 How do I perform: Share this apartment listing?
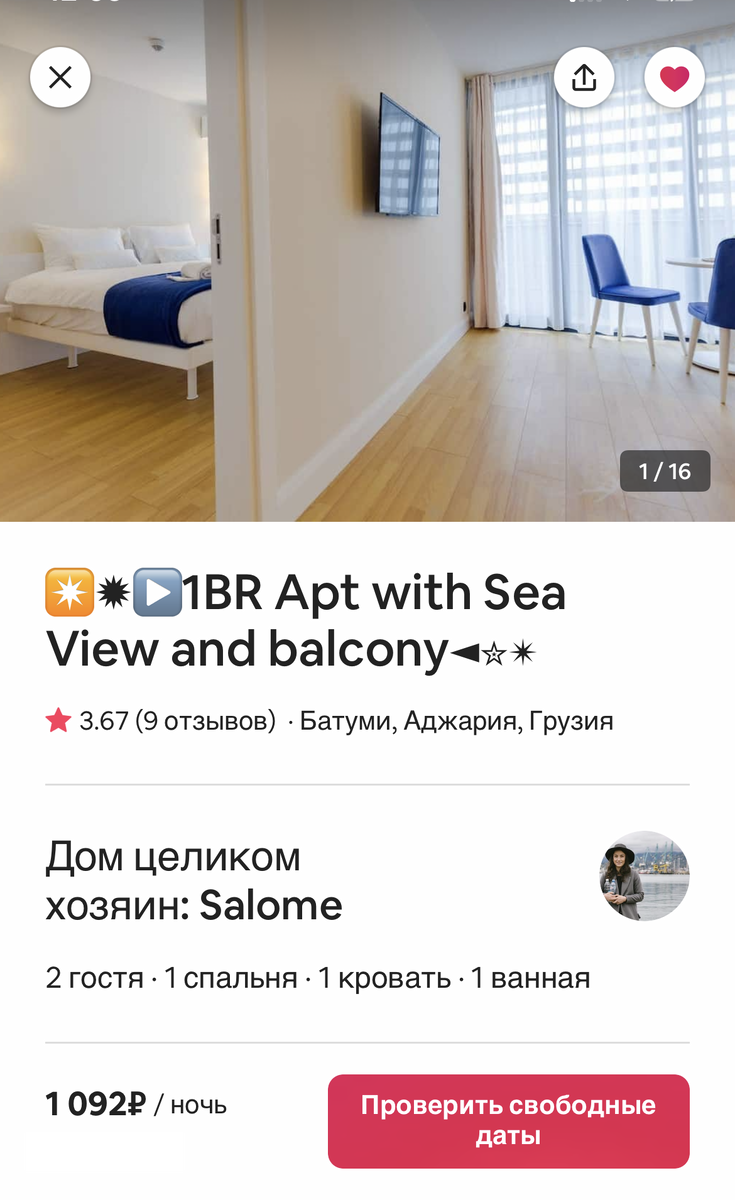(584, 77)
